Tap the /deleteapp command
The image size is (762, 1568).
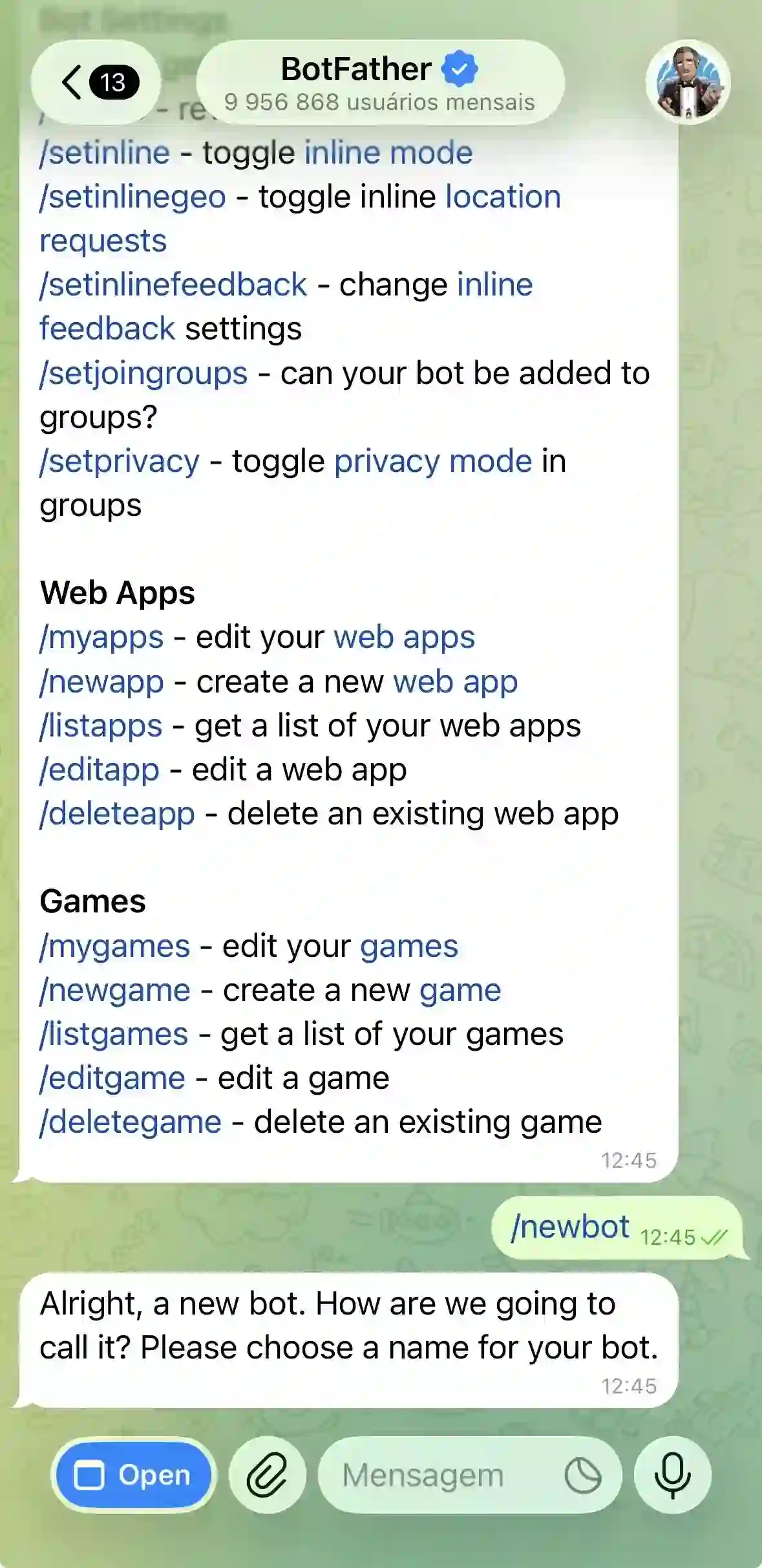[118, 814]
